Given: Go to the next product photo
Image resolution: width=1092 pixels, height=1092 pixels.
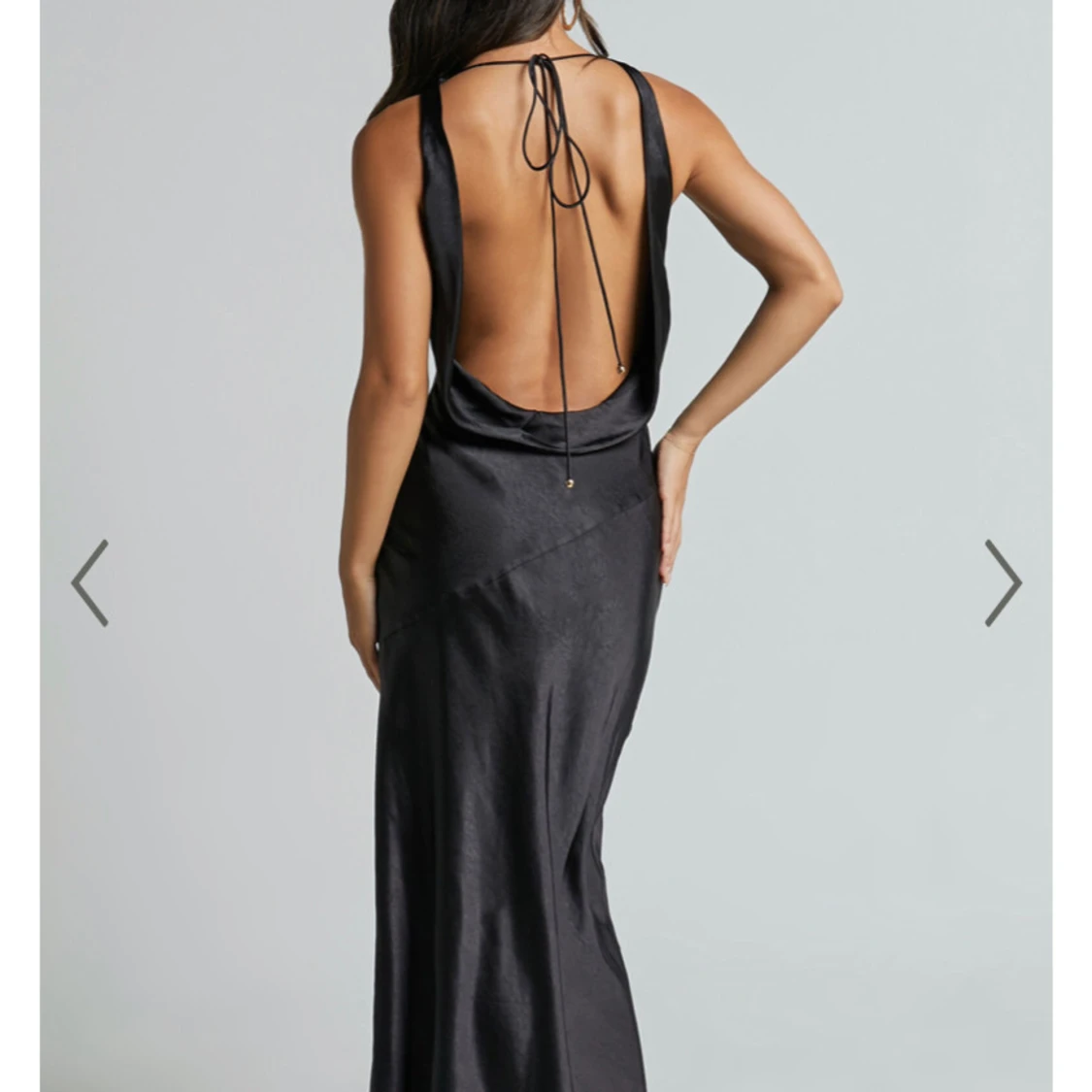Looking at the screenshot, I should [1003, 582].
